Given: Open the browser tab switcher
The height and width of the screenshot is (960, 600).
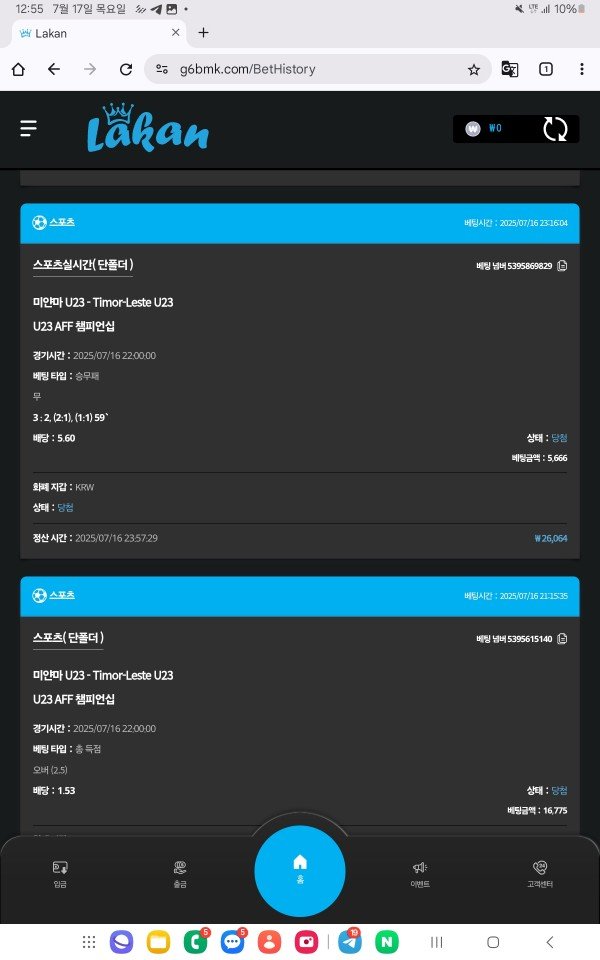Looking at the screenshot, I should click(546, 69).
